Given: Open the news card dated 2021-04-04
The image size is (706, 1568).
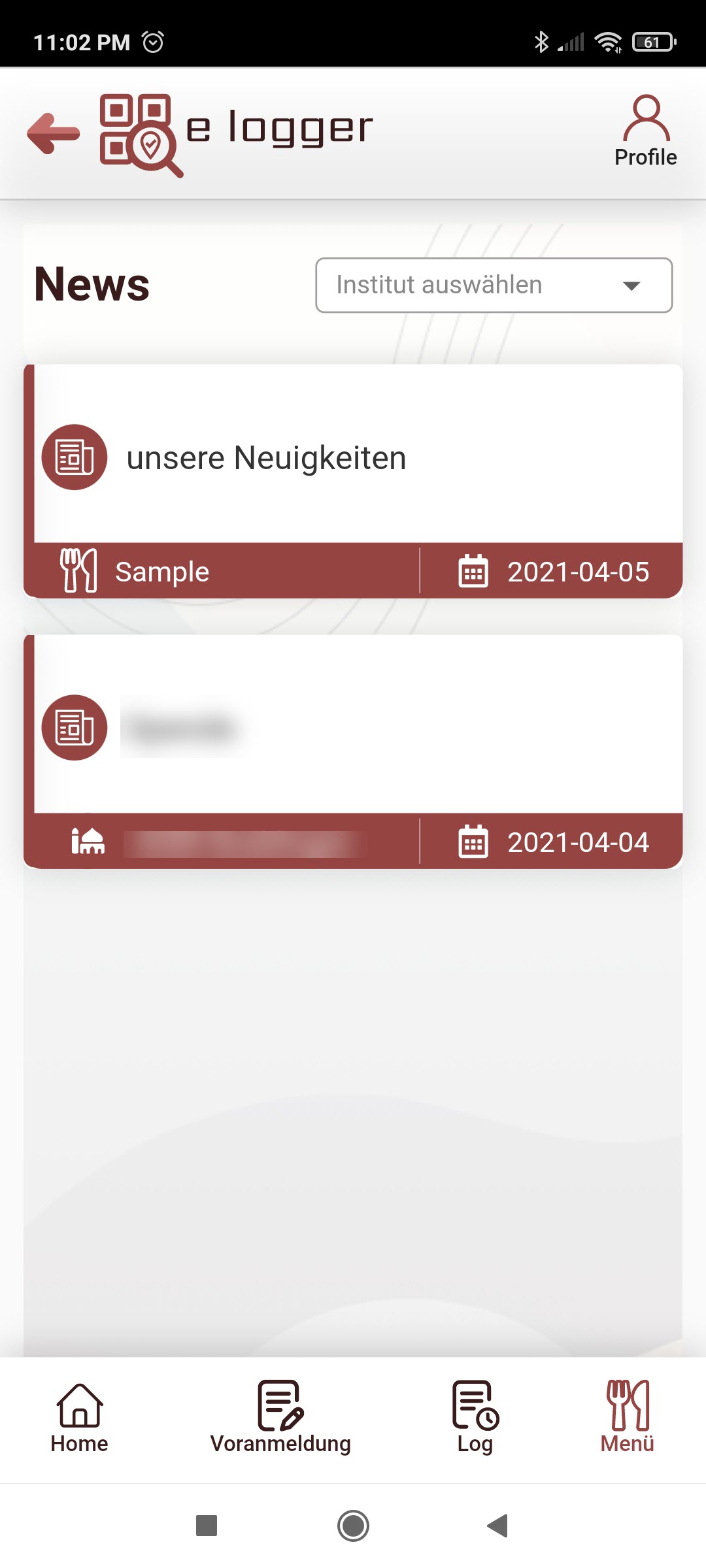Looking at the screenshot, I should coord(353,728).
